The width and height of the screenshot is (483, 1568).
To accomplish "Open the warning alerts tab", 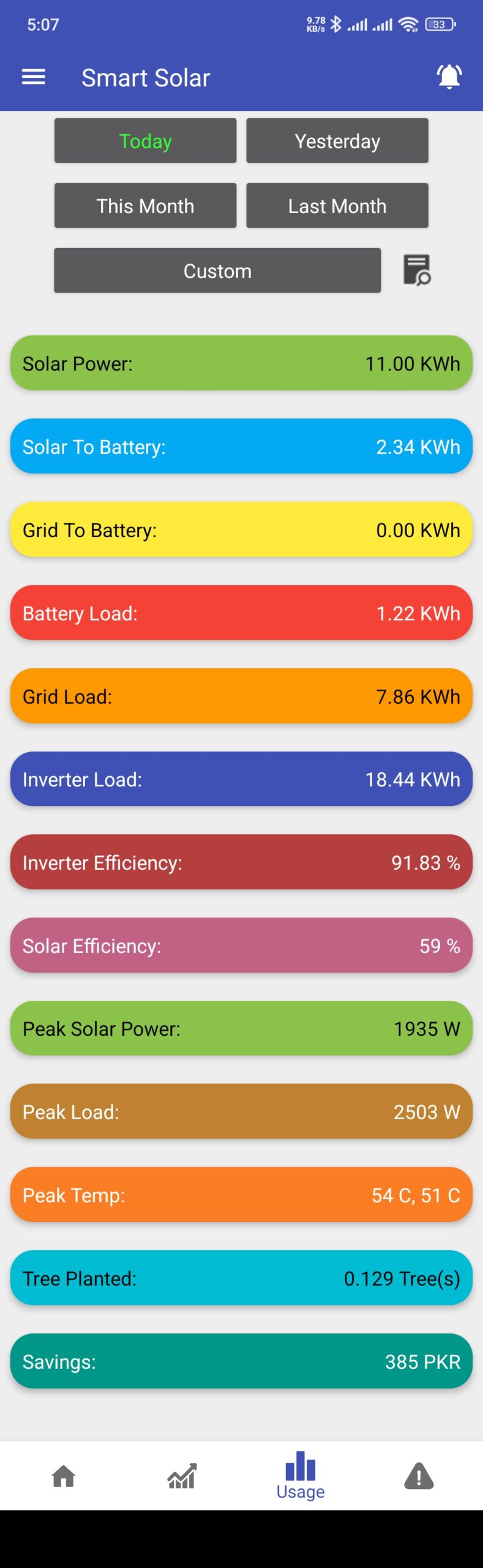I will 419,1476.
